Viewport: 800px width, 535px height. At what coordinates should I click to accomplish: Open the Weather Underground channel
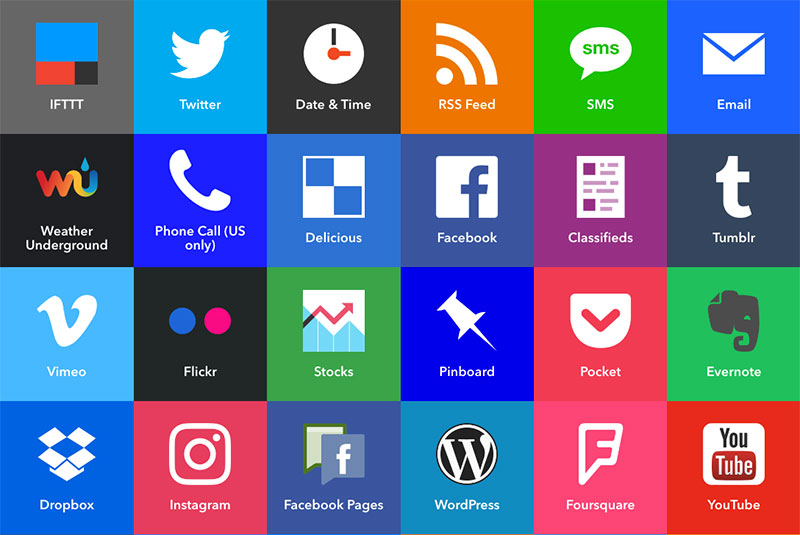(66, 200)
